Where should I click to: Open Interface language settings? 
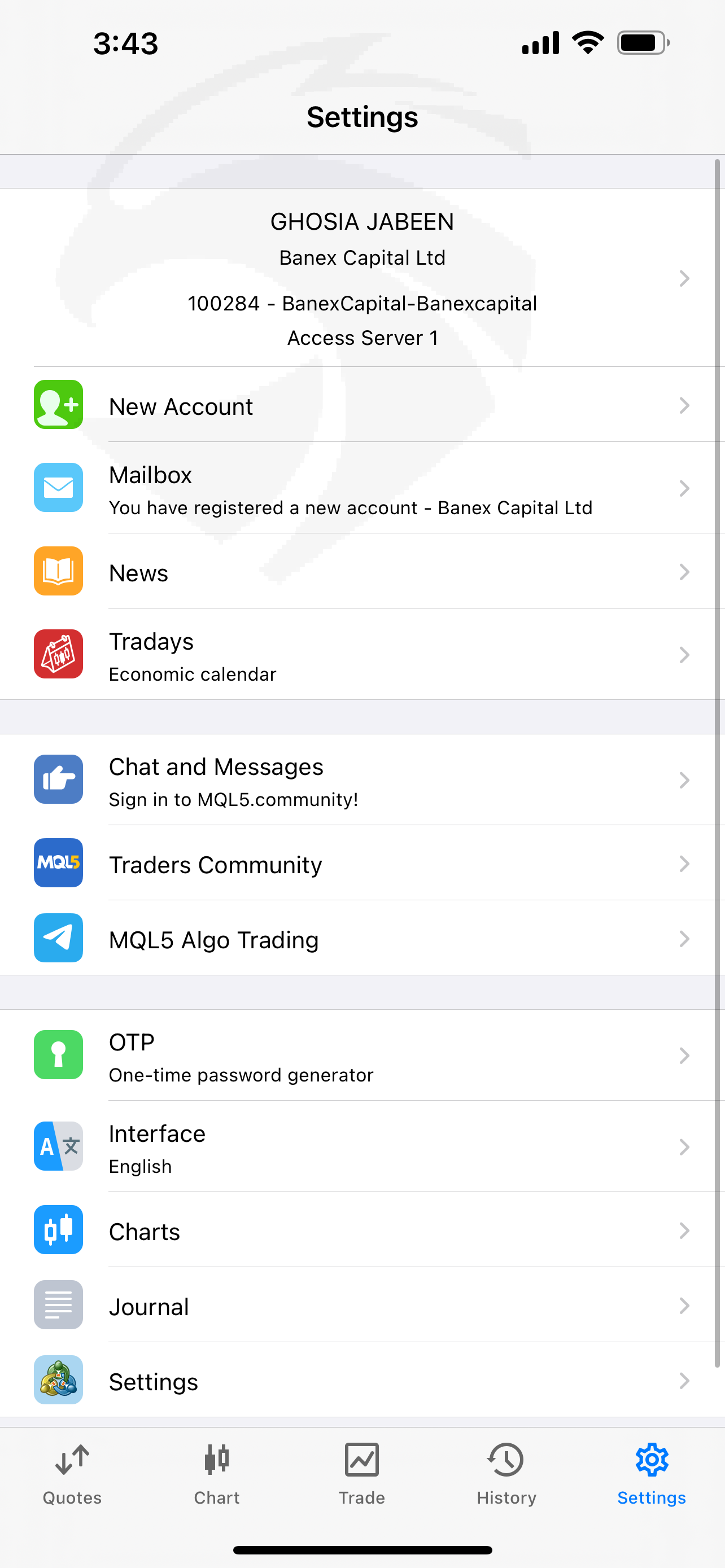coord(362,1147)
